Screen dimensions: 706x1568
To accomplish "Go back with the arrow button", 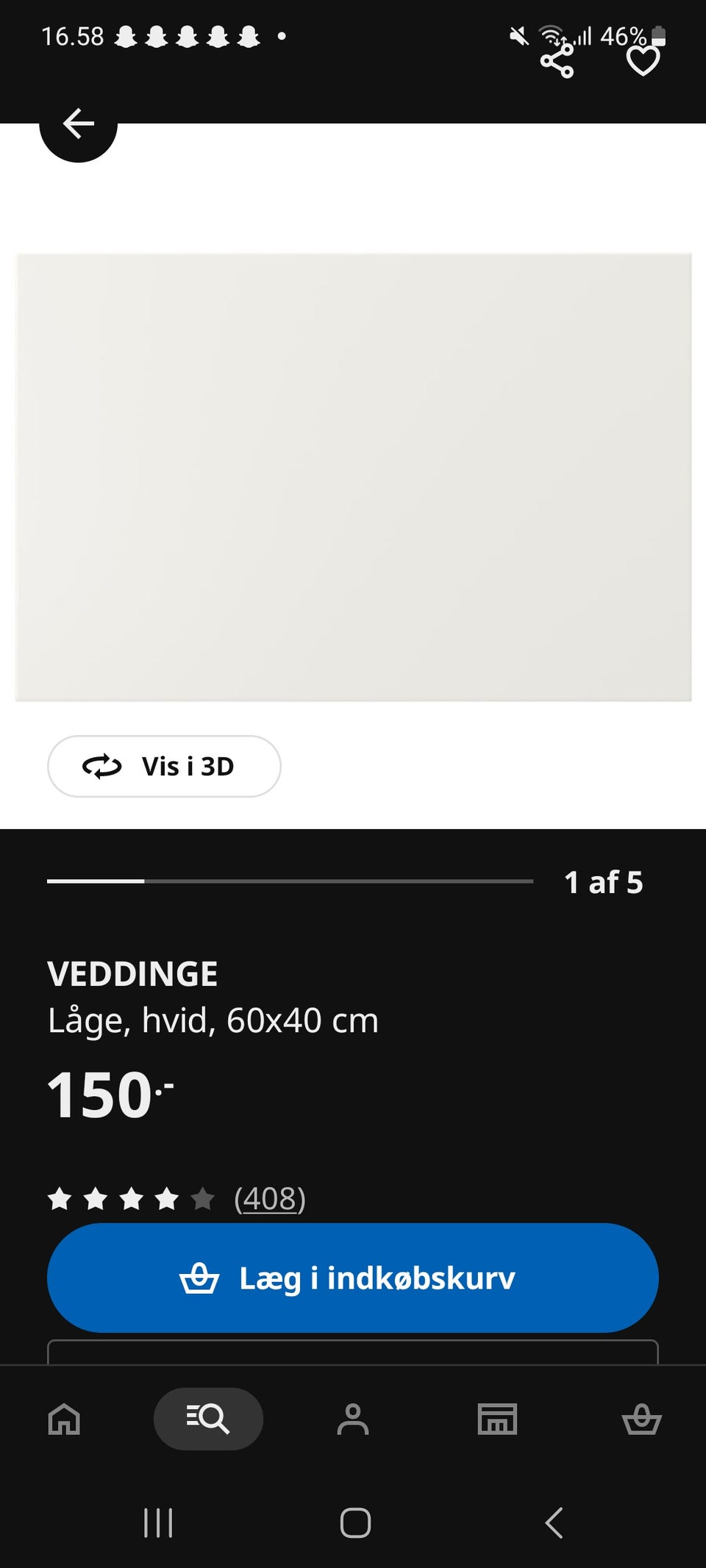I will coord(78,123).
